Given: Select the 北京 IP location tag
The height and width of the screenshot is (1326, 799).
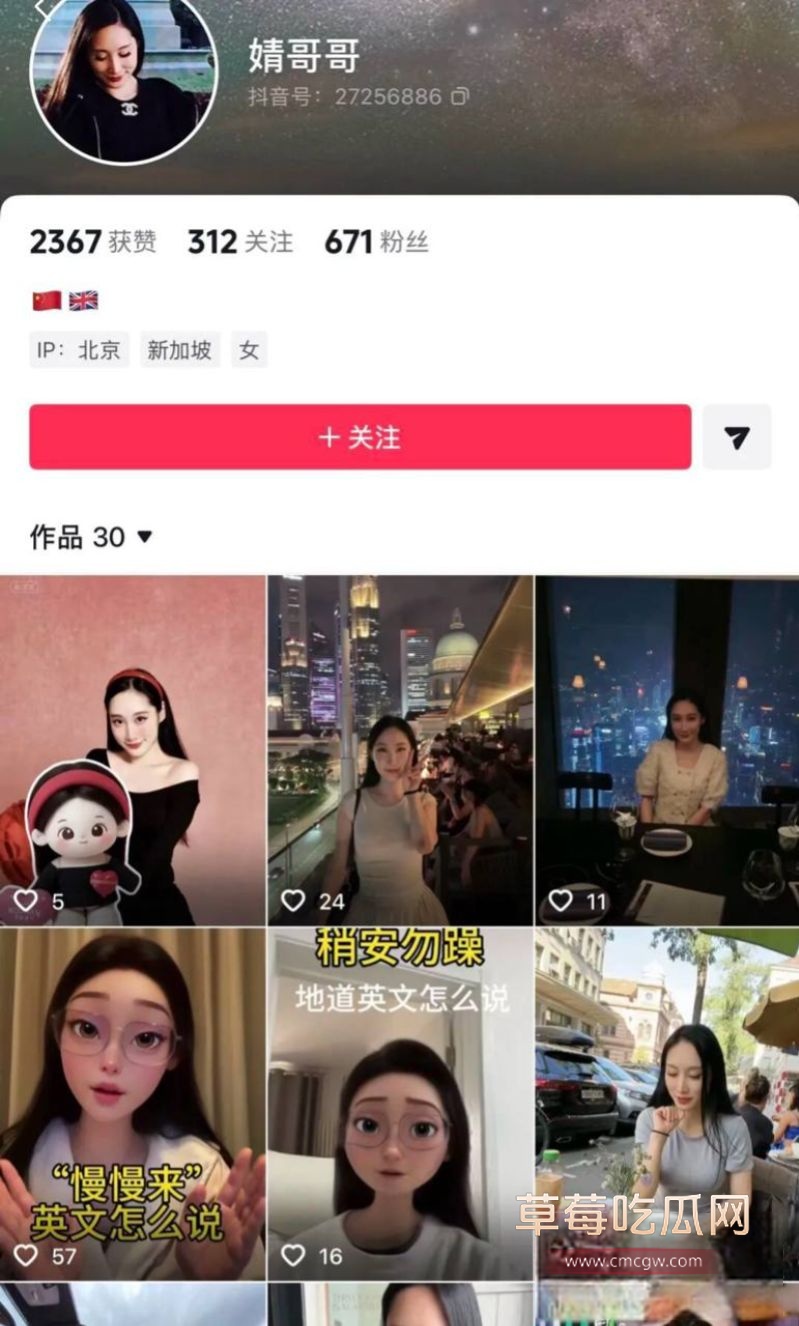Looking at the screenshot, I should (x=78, y=350).
